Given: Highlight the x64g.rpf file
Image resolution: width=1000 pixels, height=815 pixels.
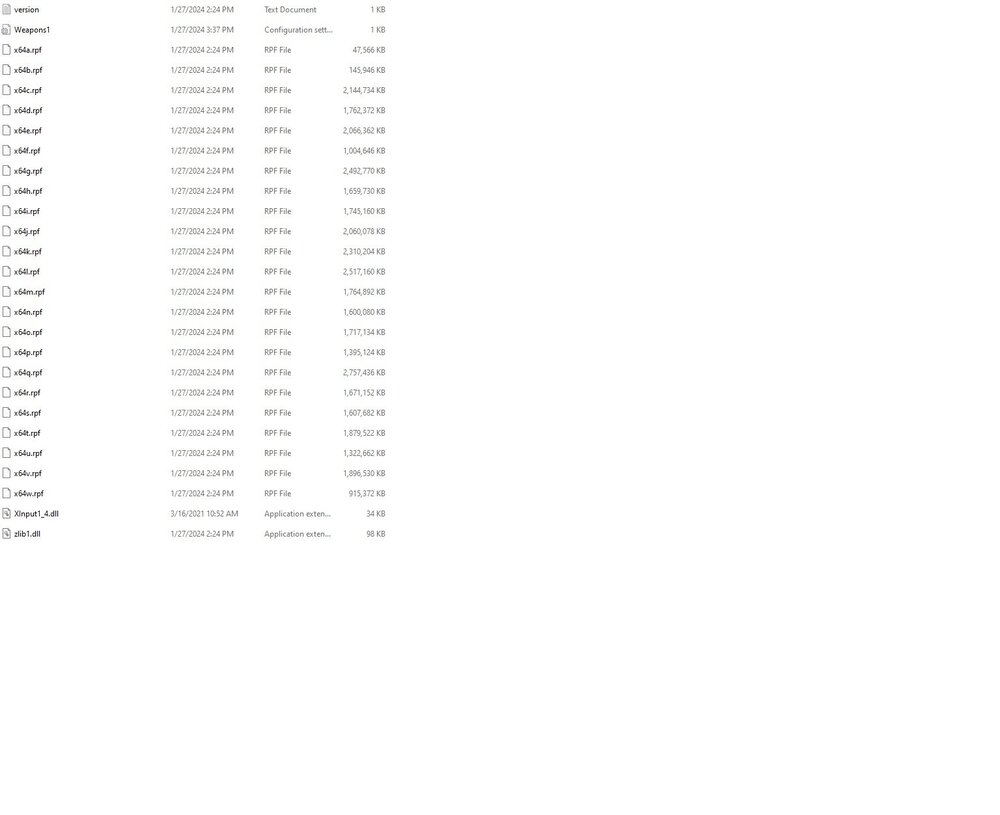Looking at the screenshot, I should (28, 171).
